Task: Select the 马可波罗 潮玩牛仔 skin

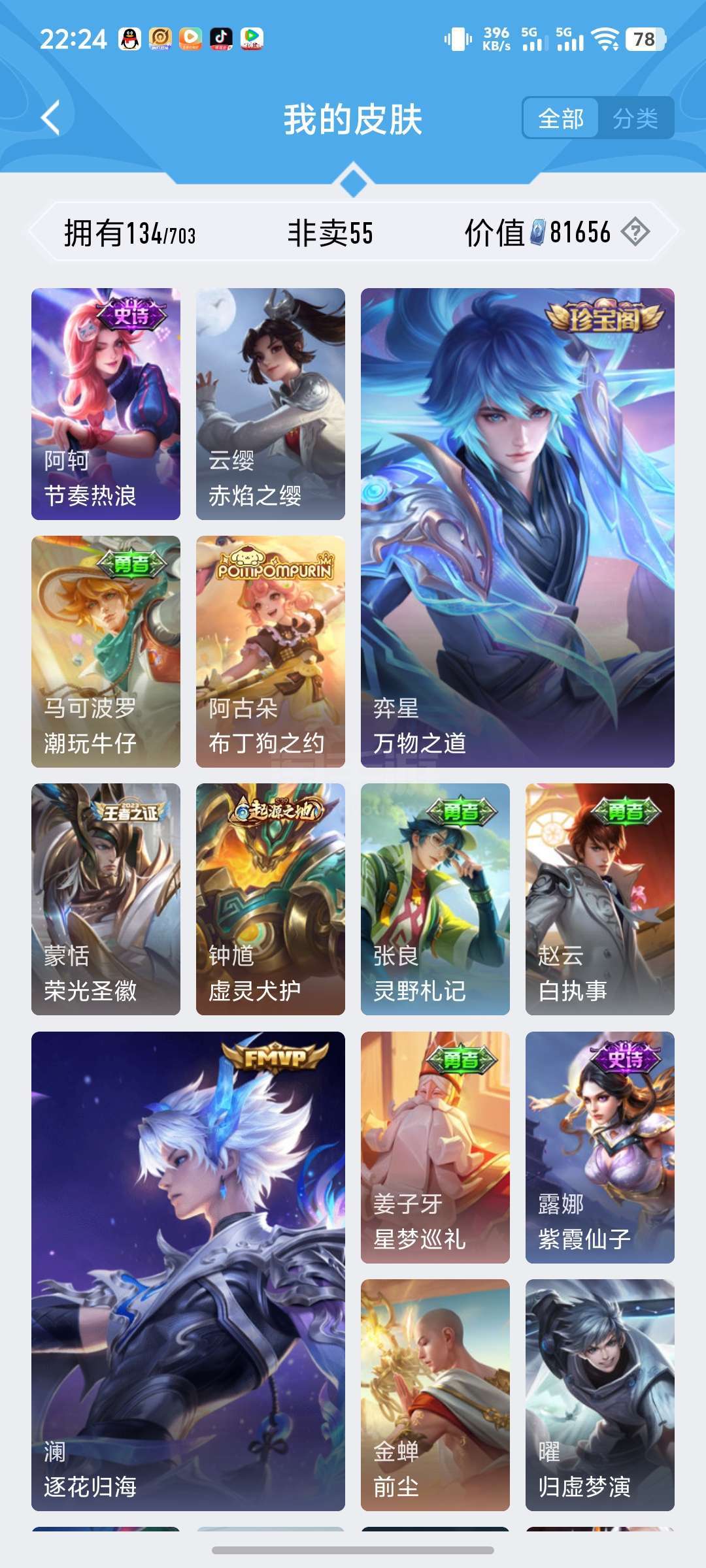Action: point(106,651)
